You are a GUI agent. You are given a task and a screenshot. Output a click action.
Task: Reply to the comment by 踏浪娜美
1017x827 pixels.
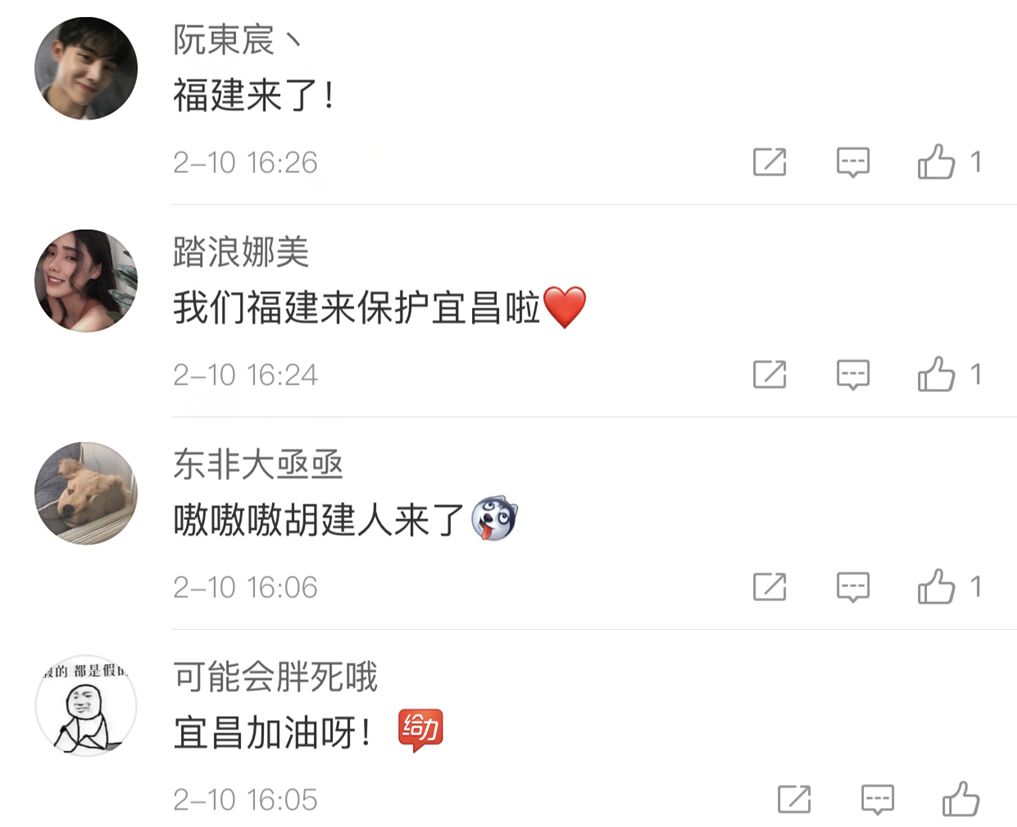[853, 375]
